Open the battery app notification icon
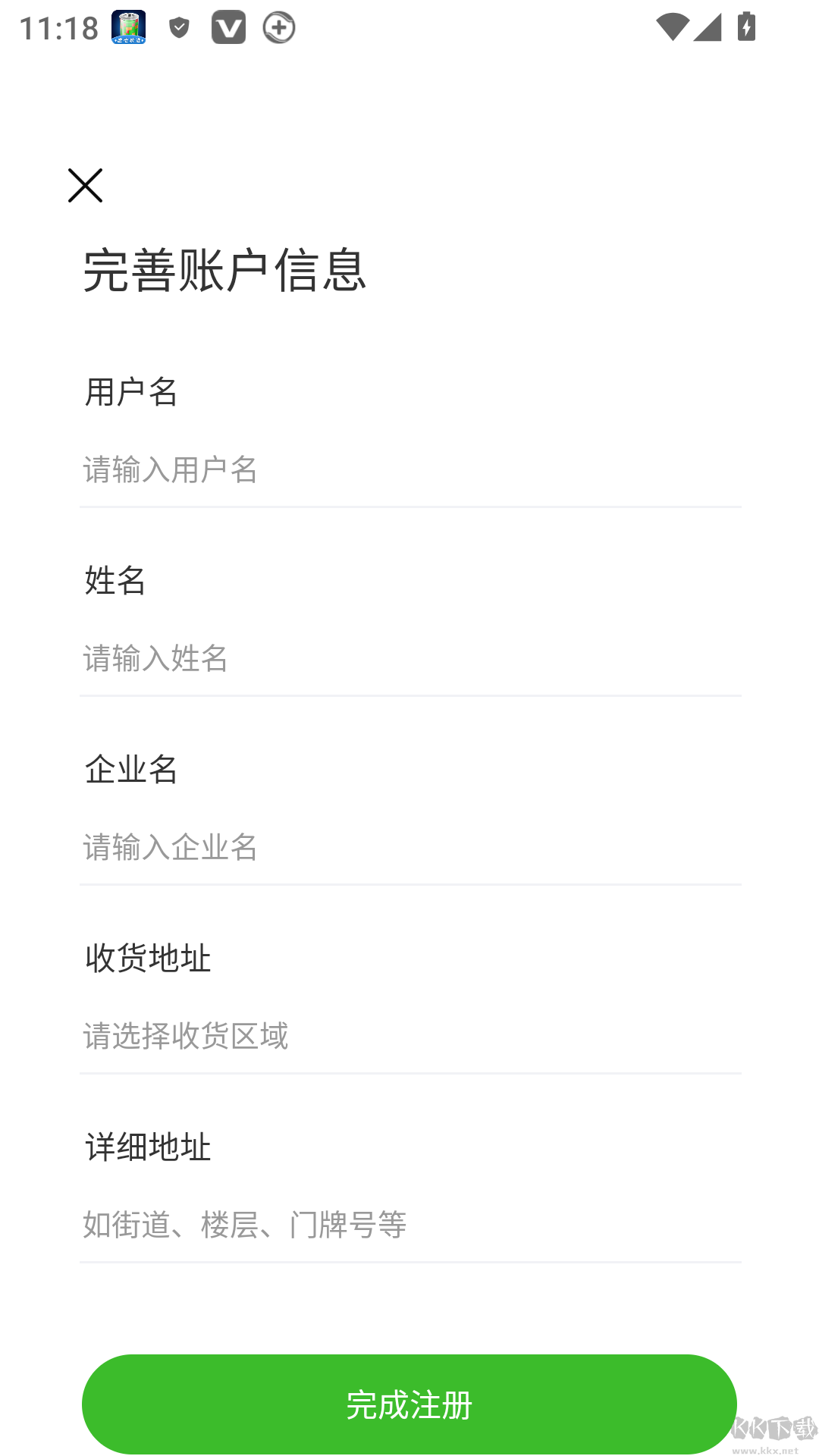This screenshot has height=1456, width=819. (127, 27)
